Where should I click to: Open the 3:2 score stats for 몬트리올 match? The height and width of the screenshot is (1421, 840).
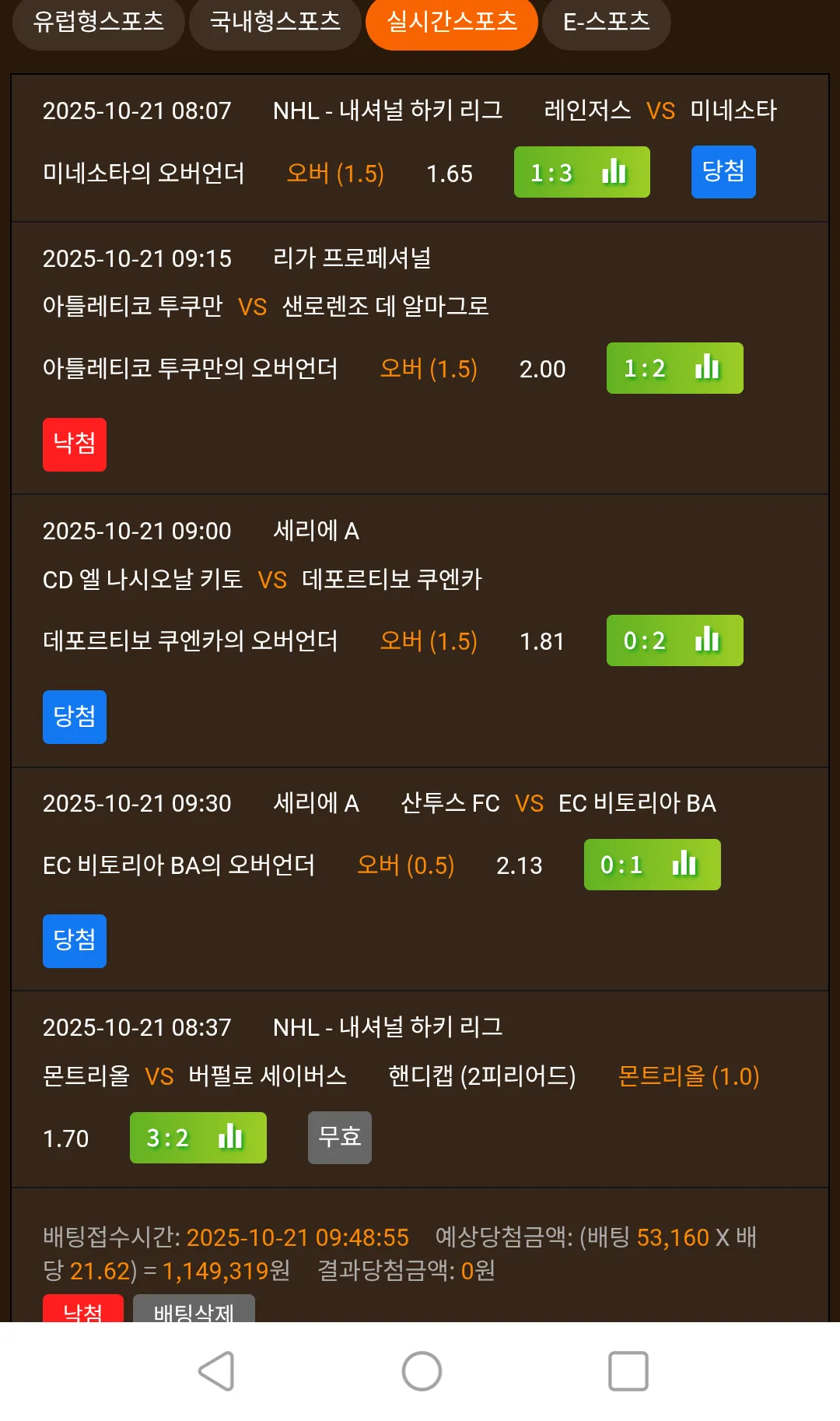(198, 1138)
